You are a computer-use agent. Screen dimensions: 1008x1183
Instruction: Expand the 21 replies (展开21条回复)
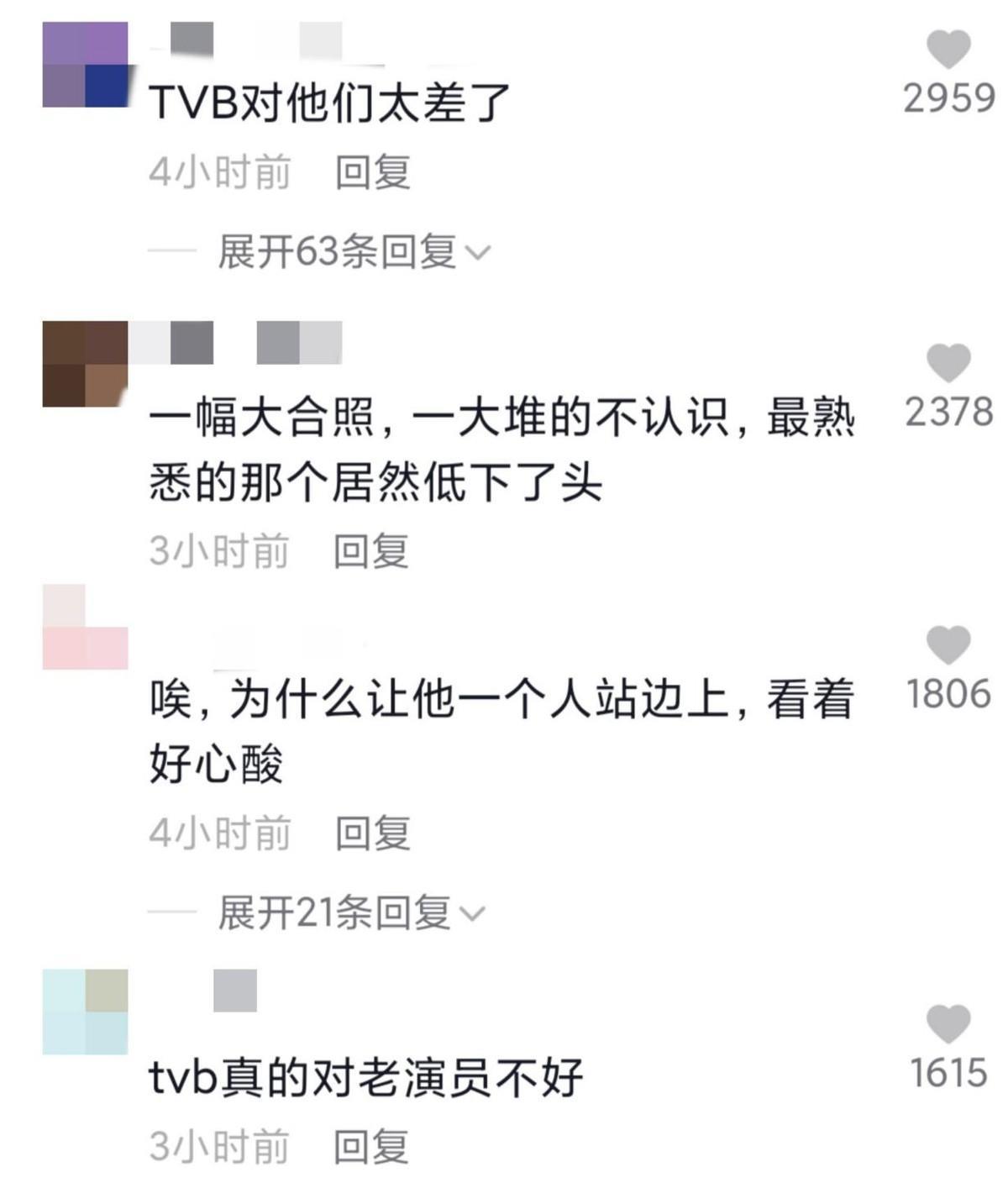coord(350,913)
